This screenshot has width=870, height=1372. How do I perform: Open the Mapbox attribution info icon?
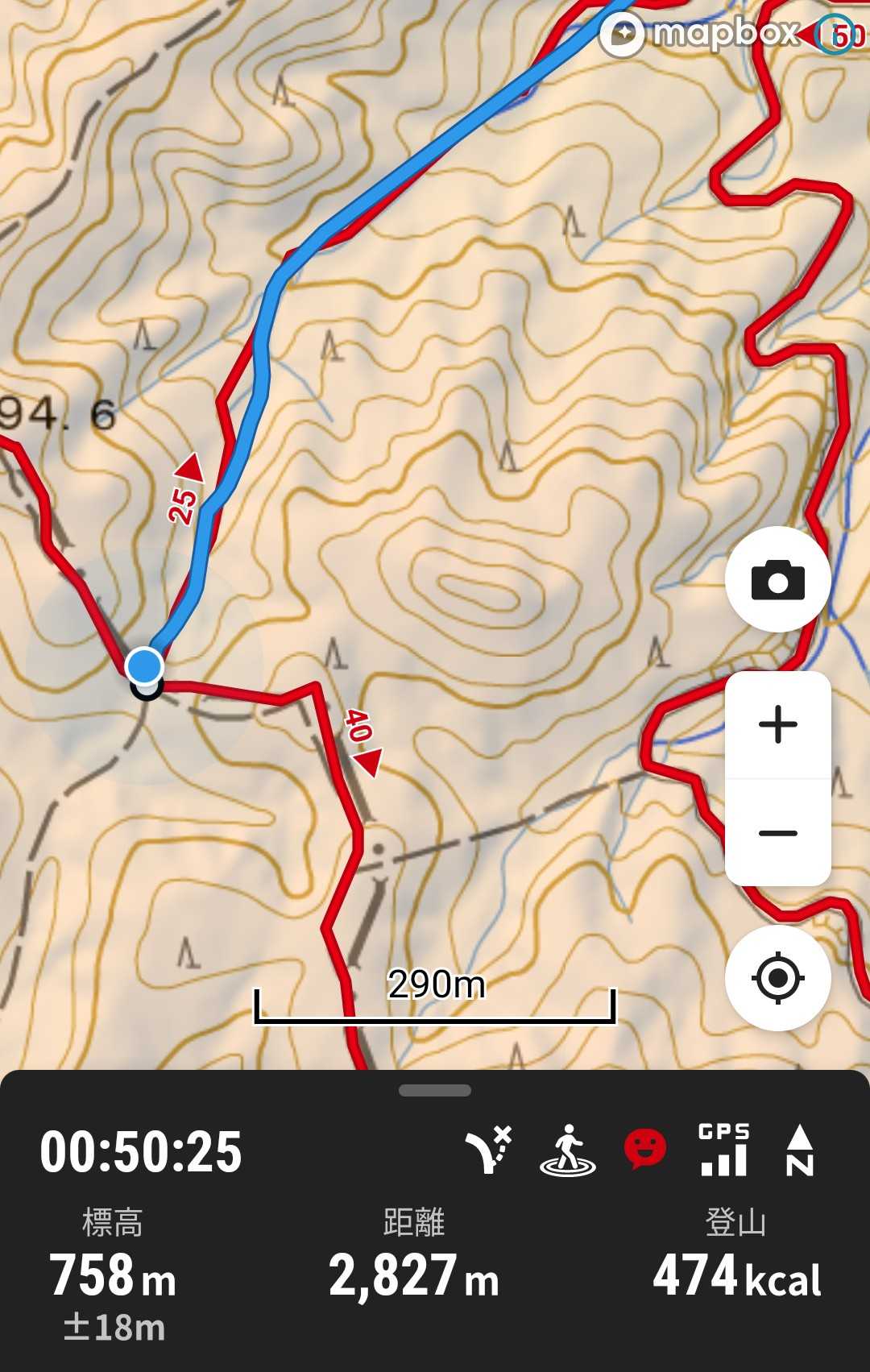click(835, 34)
